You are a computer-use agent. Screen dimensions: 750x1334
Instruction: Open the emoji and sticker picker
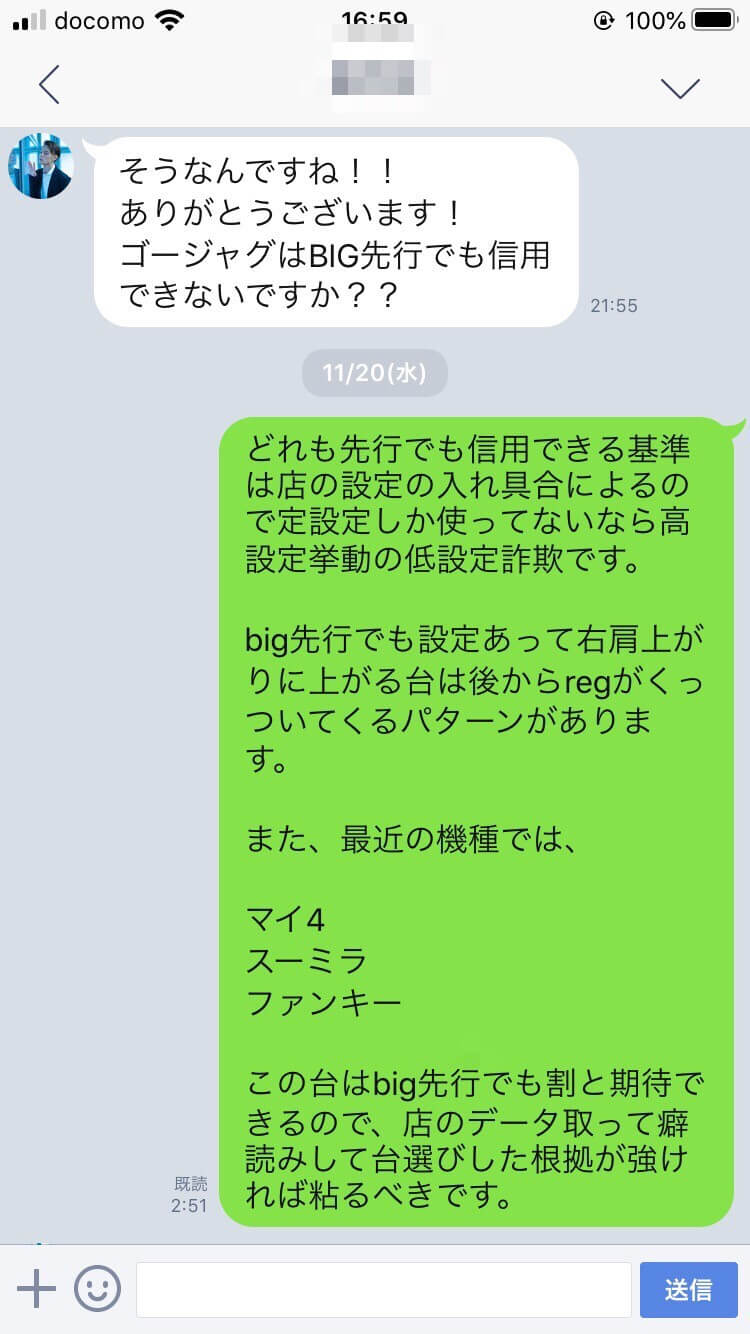(x=97, y=1289)
